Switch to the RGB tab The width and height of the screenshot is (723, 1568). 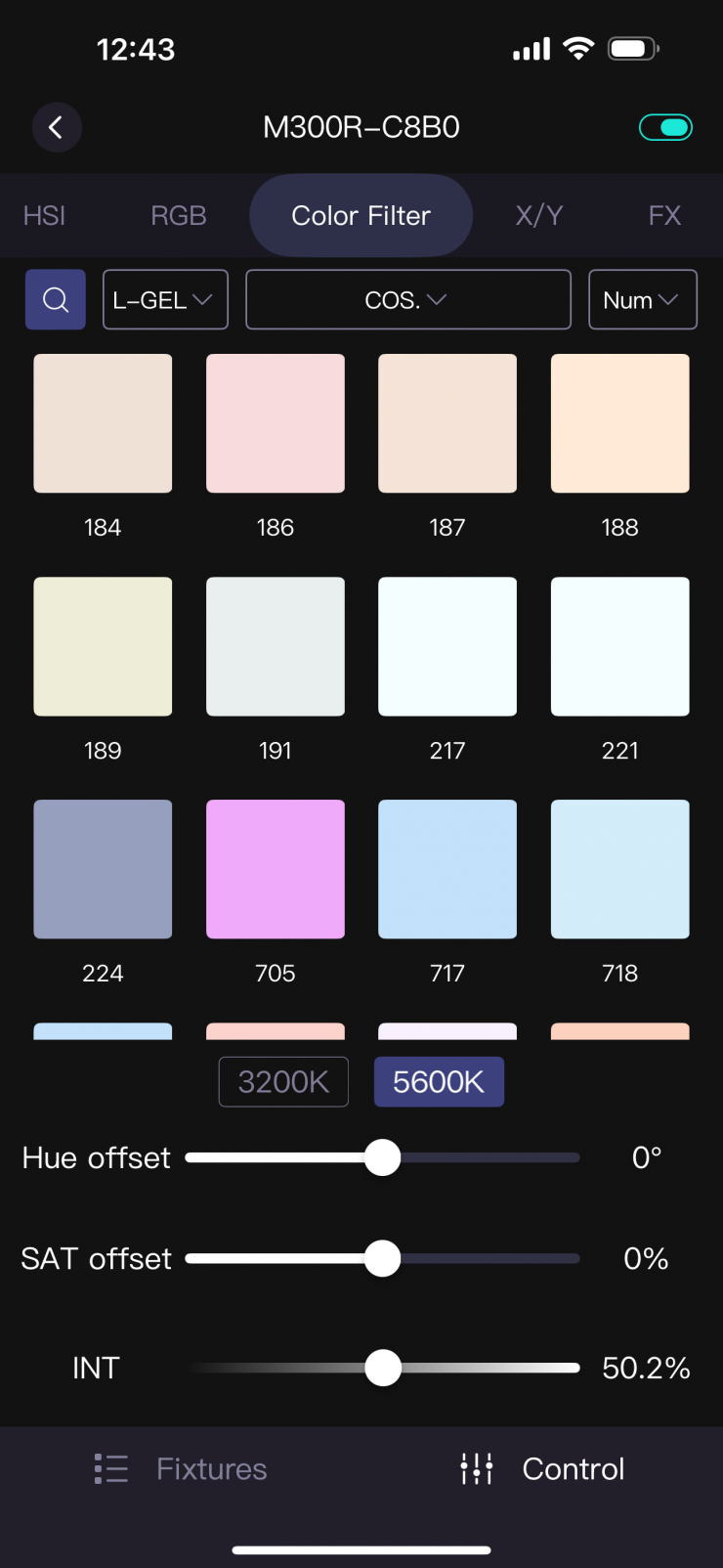click(179, 215)
